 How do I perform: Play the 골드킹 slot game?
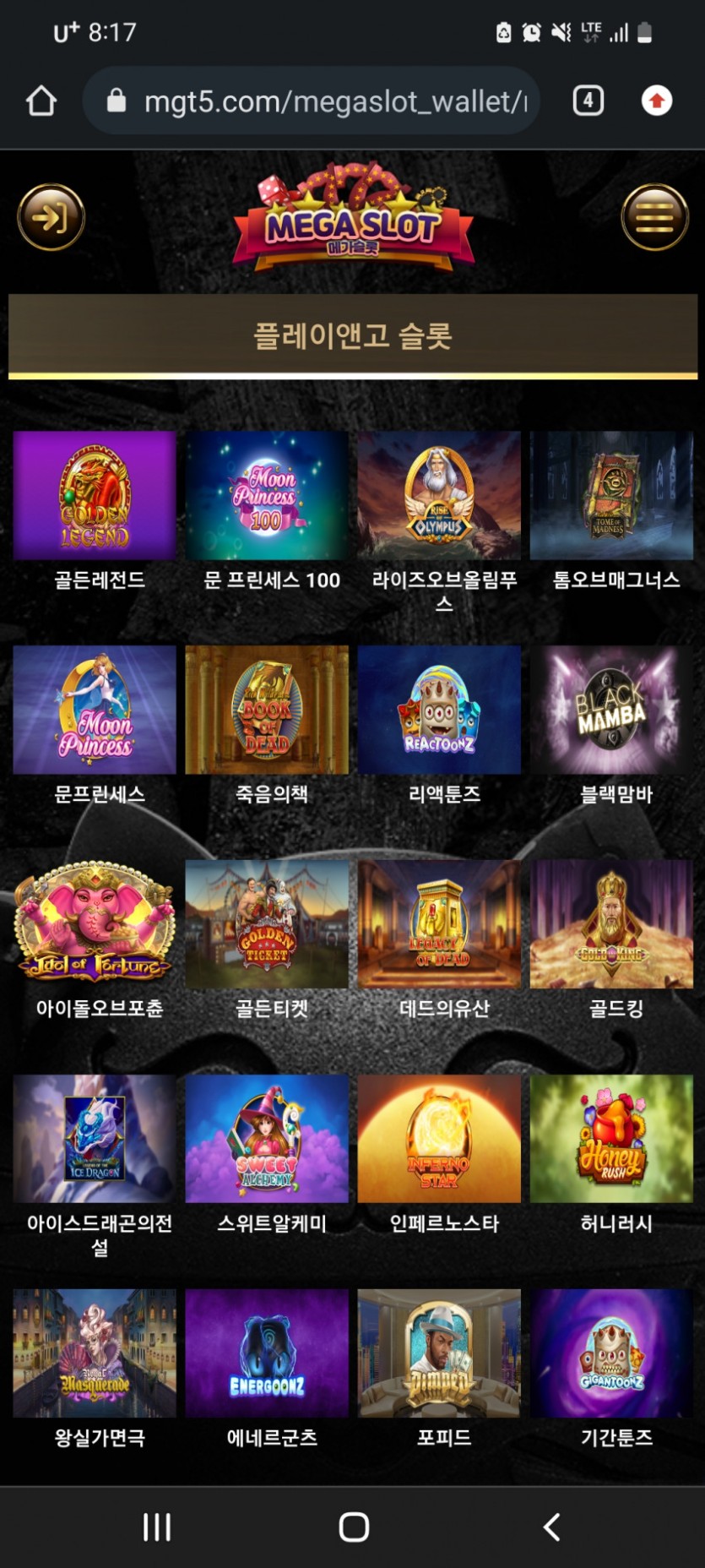tap(611, 923)
